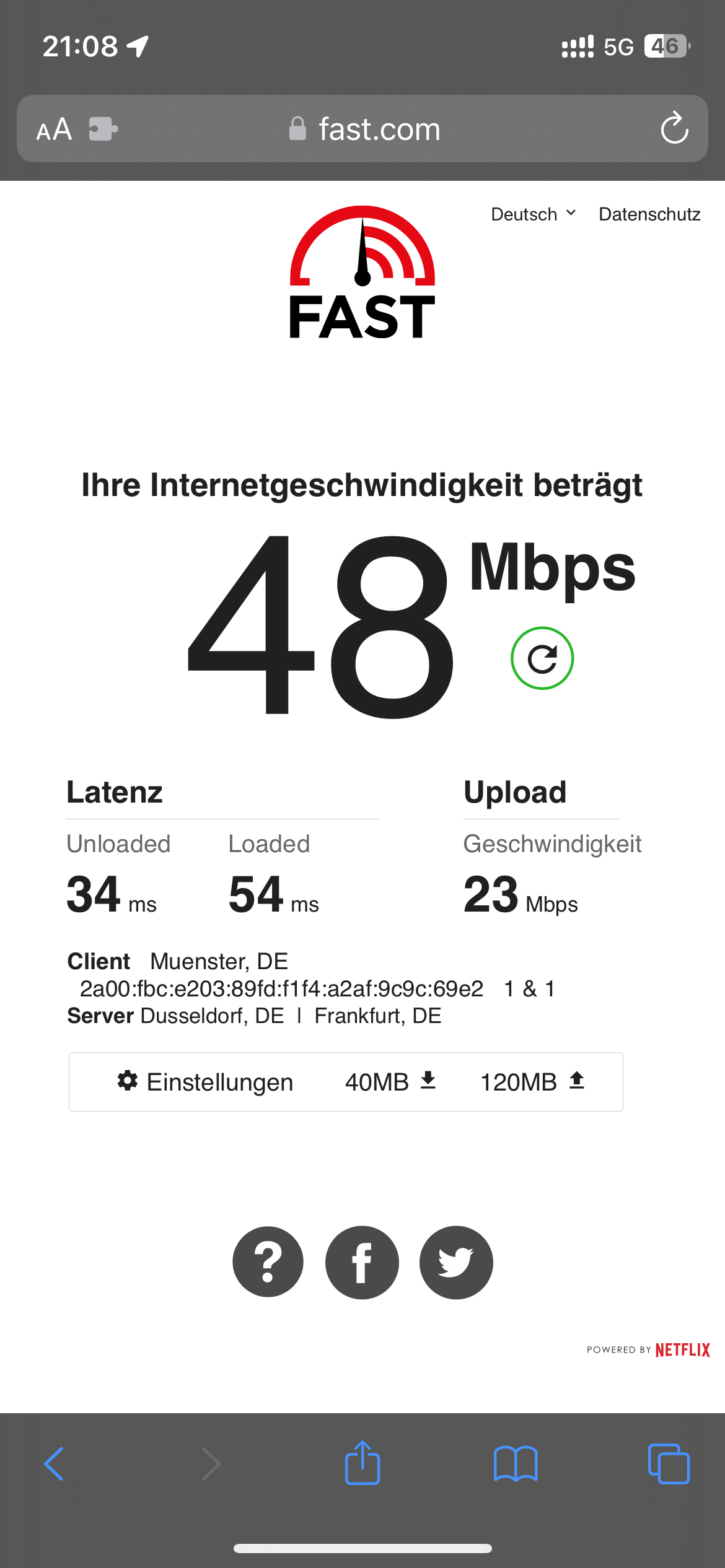Open the help question mark icon

pos(268,1261)
